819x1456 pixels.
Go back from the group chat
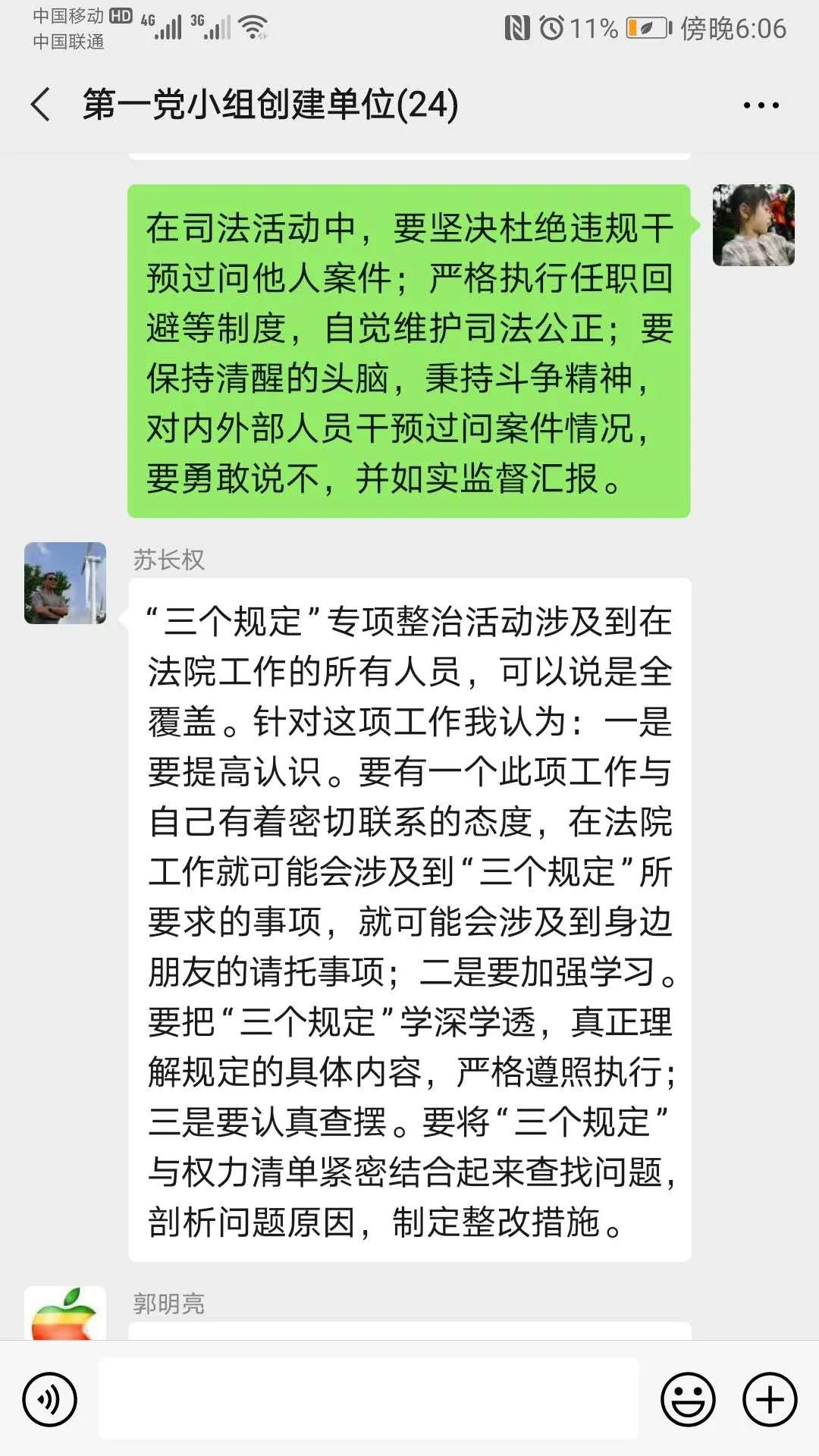click(41, 105)
